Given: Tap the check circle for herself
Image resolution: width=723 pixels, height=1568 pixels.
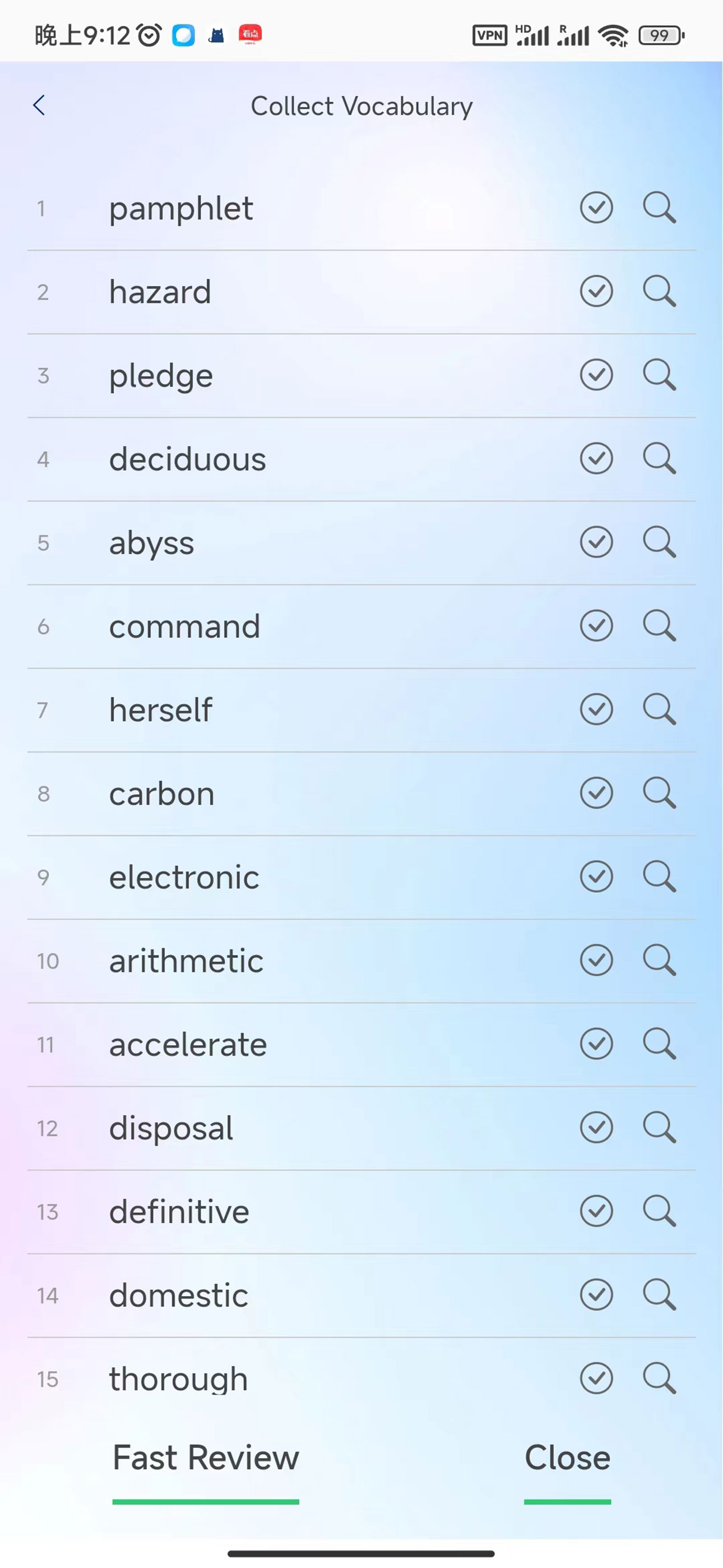Looking at the screenshot, I should point(596,709).
